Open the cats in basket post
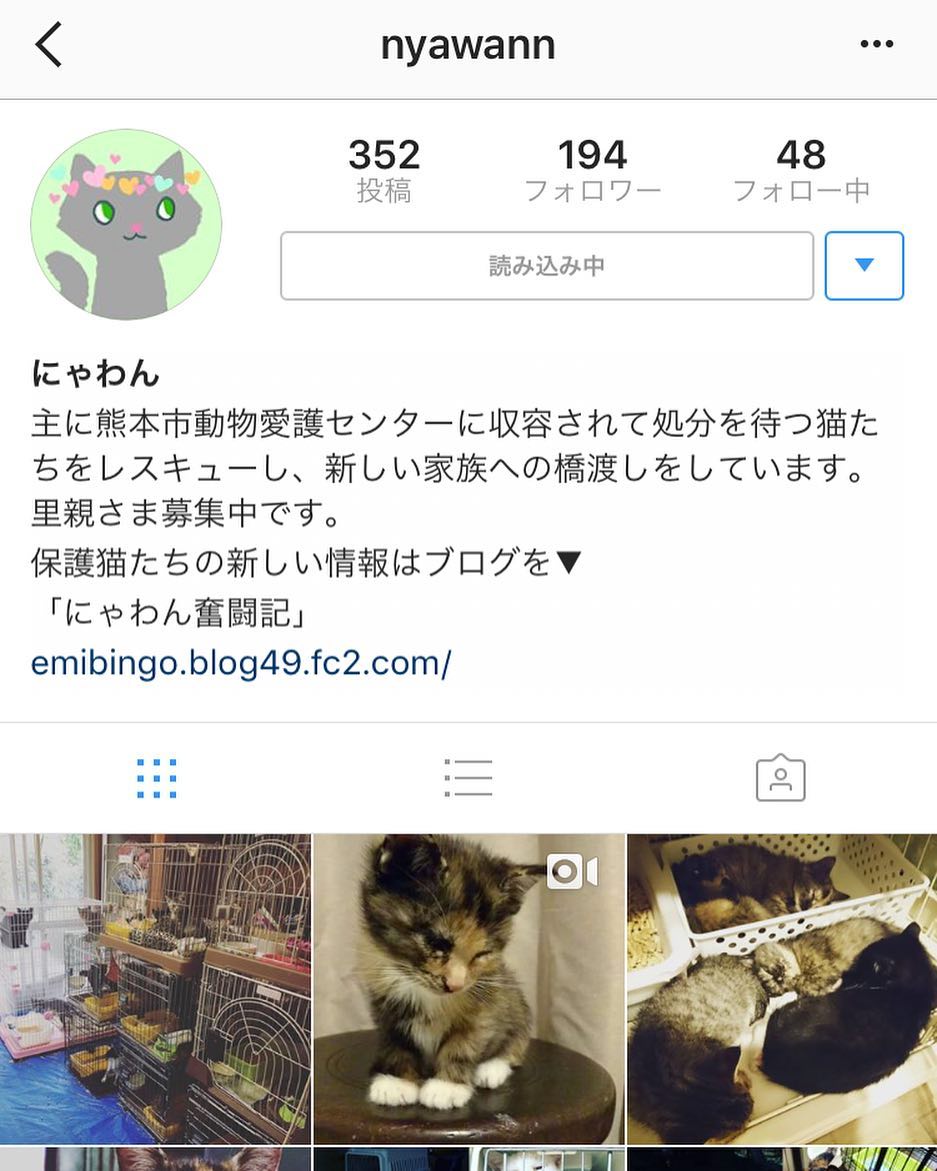937x1171 pixels. tap(782, 988)
